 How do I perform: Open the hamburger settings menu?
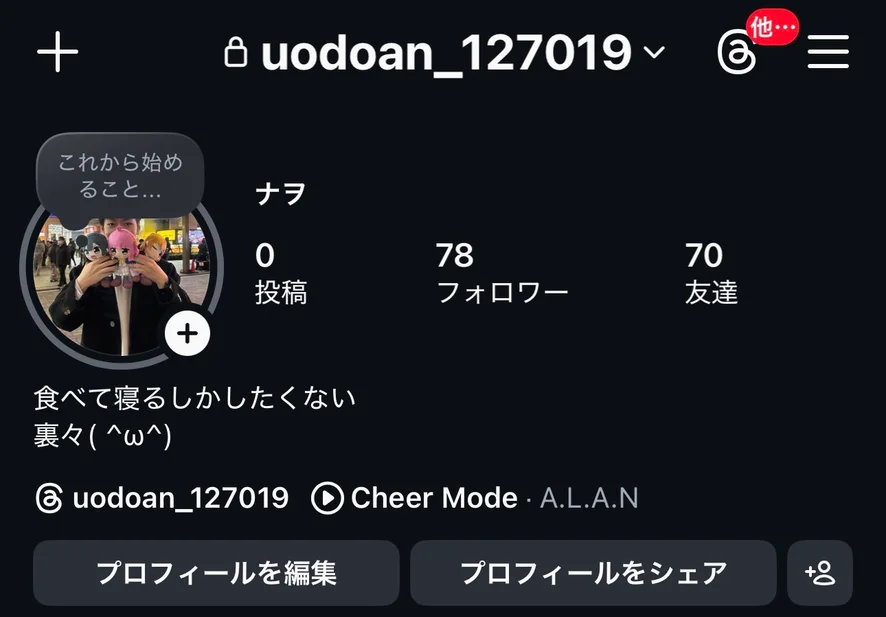coord(828,52)
